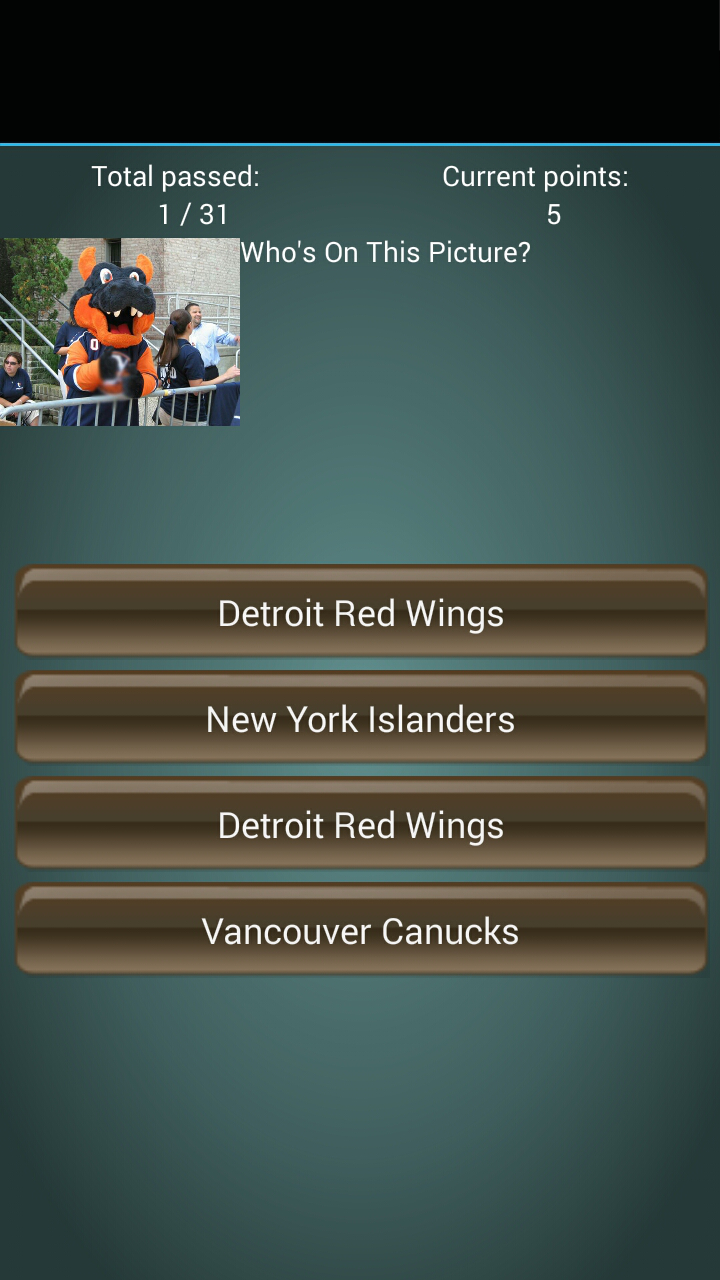The width and height of the screenshot is (720, 1280).
Task: Click the third answer button Detroit Red Wings
Action: pos(360,824)
